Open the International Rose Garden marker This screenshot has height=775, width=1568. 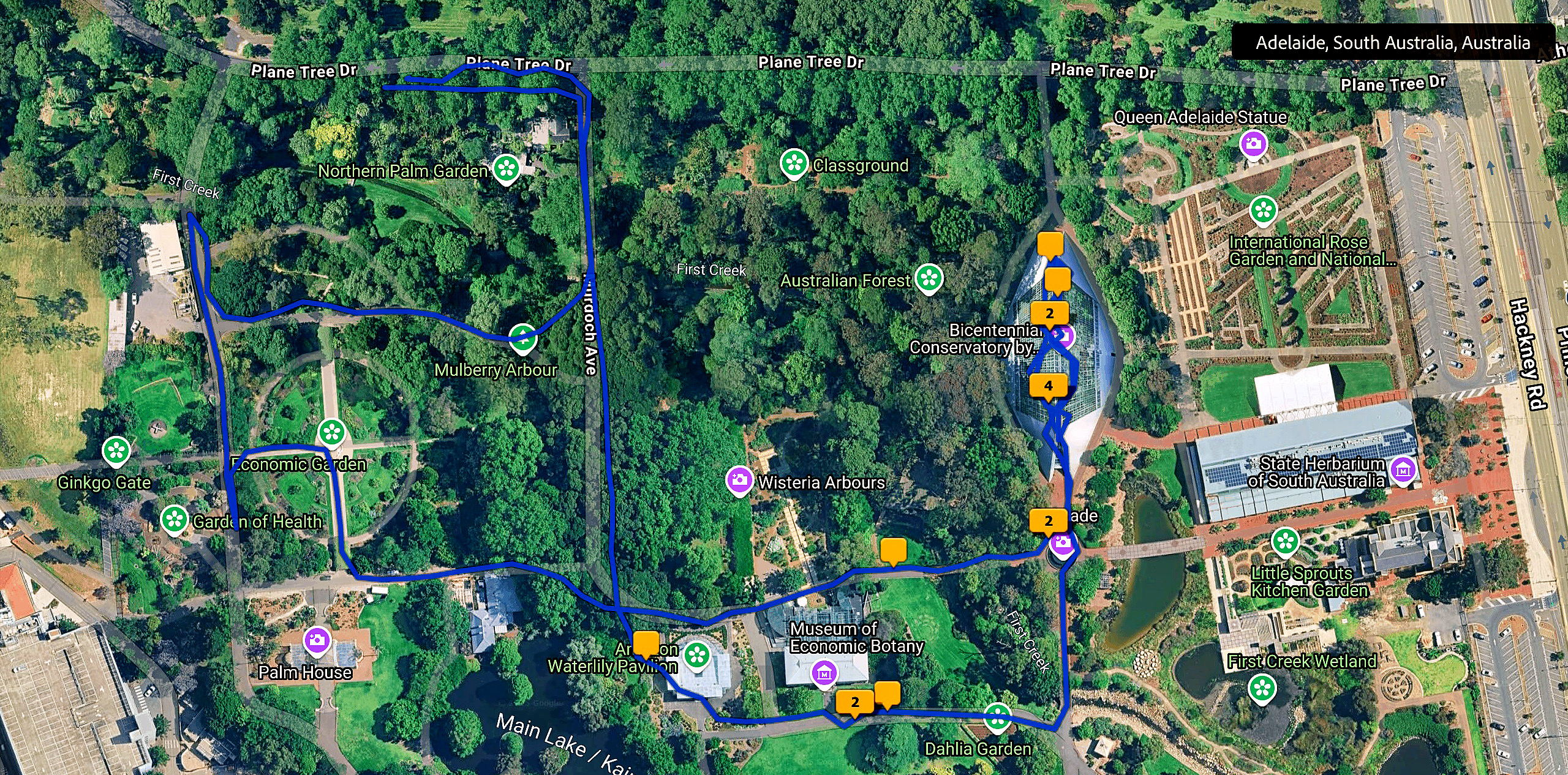pyautogui.click(x=1263, y=211)
